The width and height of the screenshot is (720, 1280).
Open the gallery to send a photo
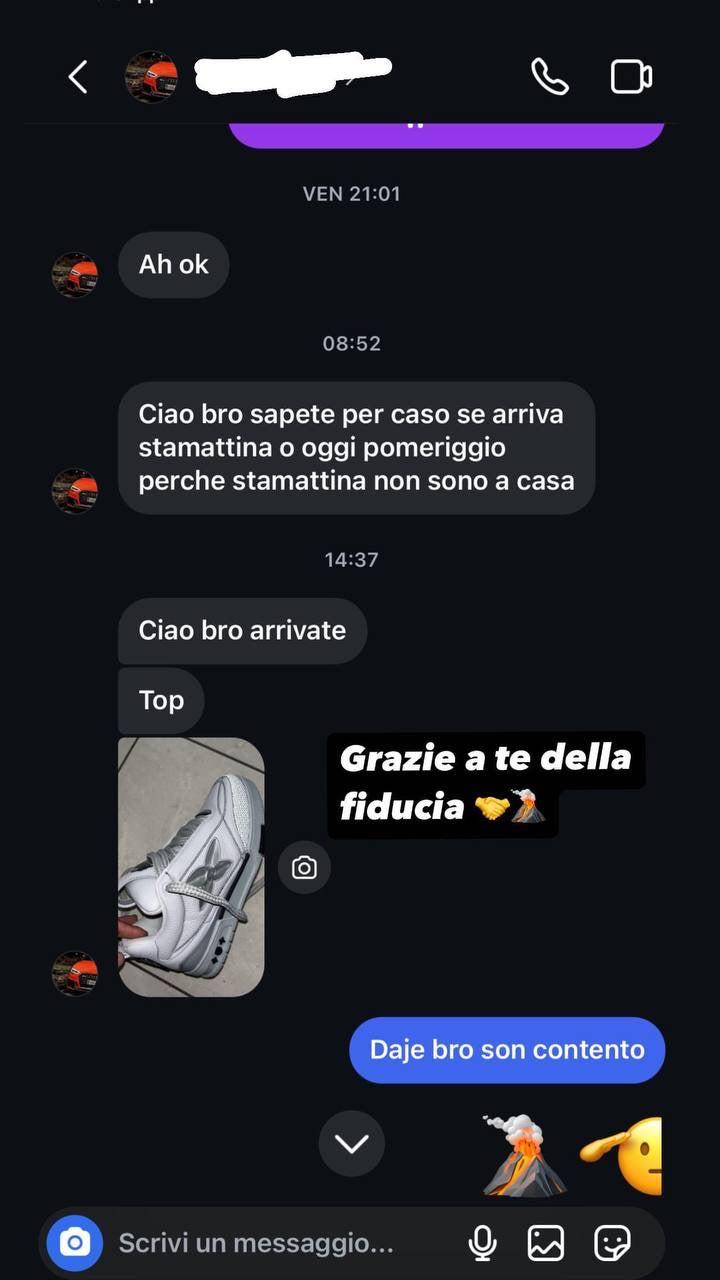click(x=546, y=1243)
